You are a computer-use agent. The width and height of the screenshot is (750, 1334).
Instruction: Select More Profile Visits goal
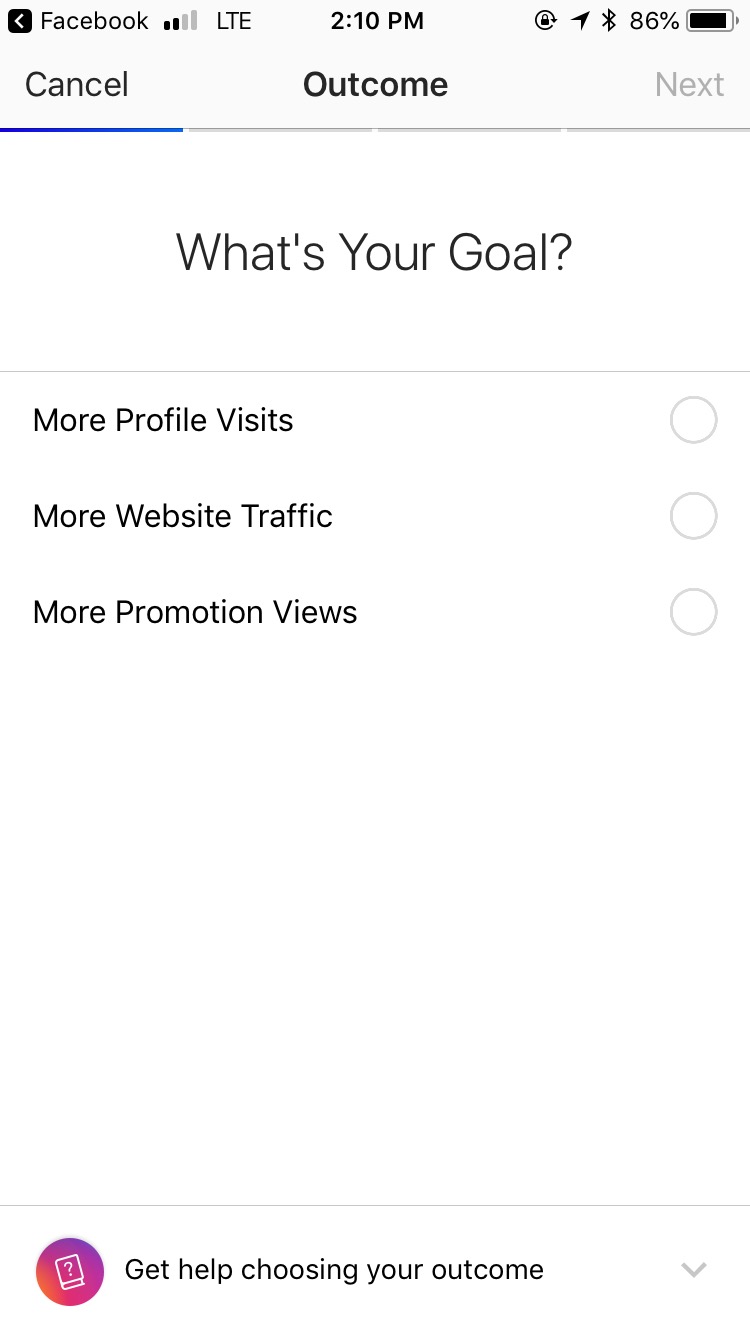click(375, 420)
